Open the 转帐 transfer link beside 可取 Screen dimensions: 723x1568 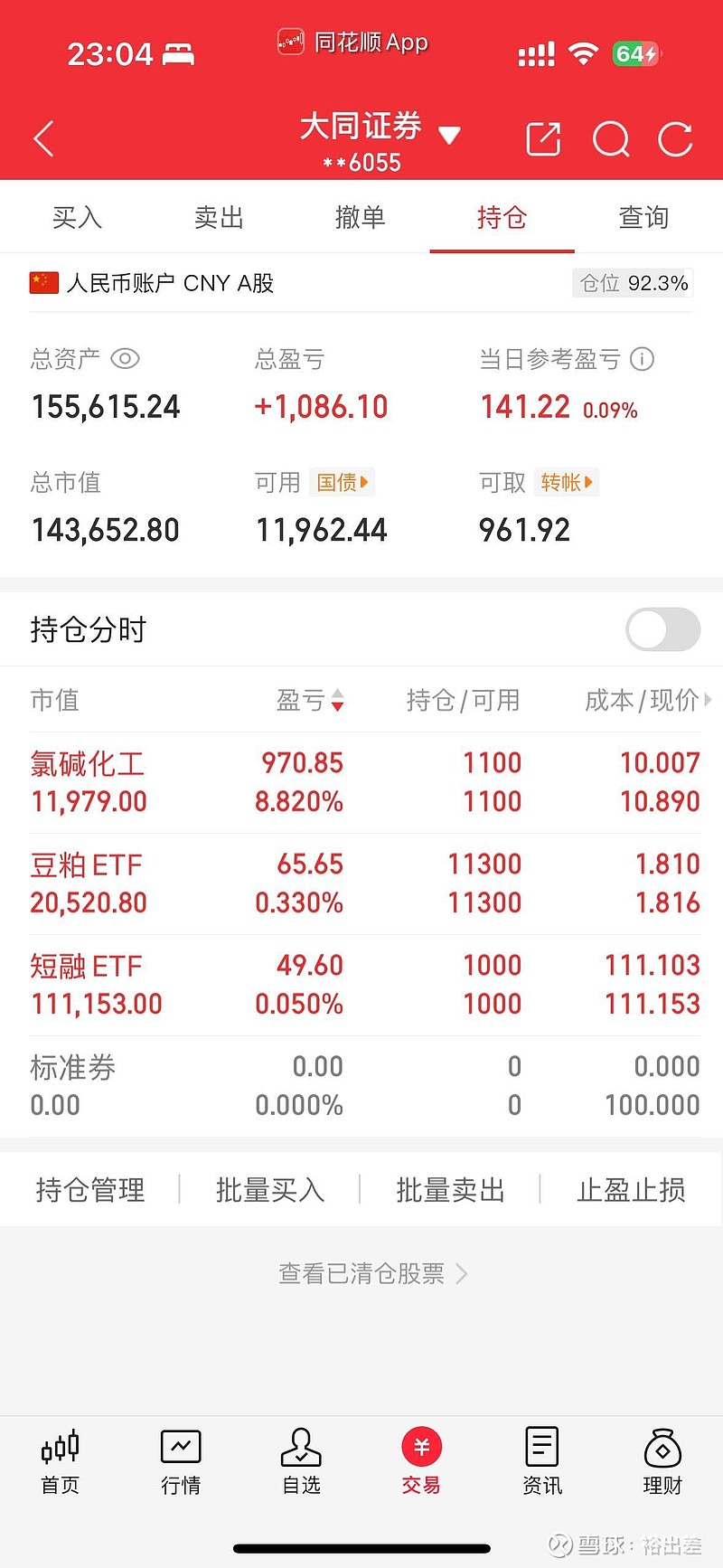[567, 483]
